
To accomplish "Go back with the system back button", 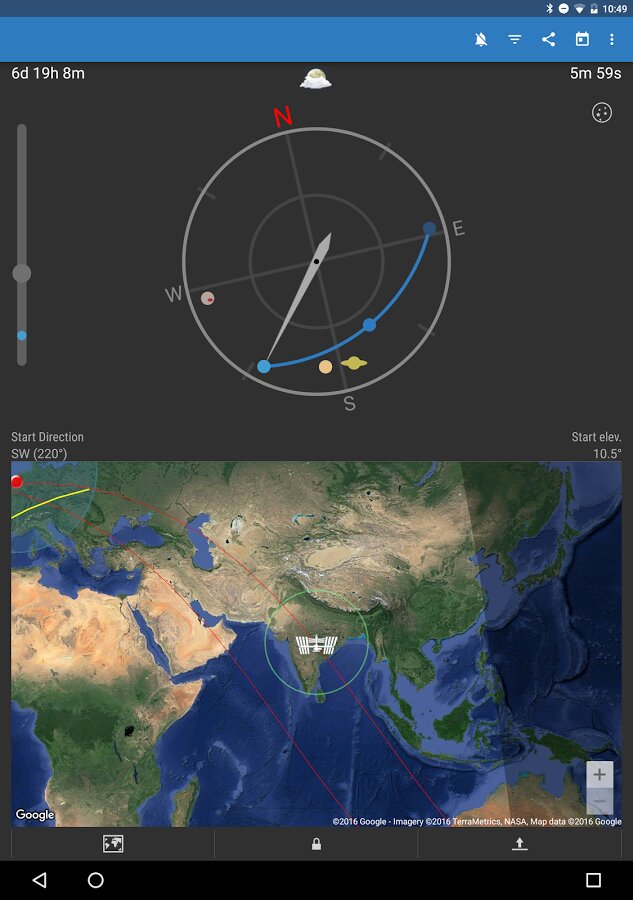I will coord(39,880).
